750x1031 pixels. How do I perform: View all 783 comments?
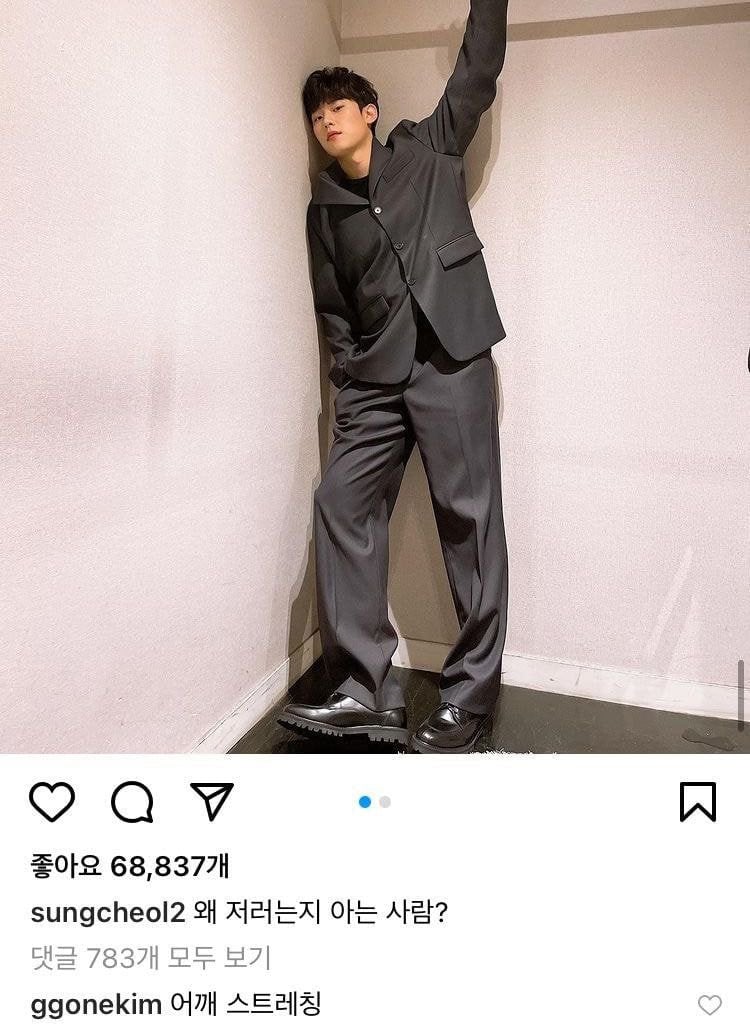pos(151,958)
